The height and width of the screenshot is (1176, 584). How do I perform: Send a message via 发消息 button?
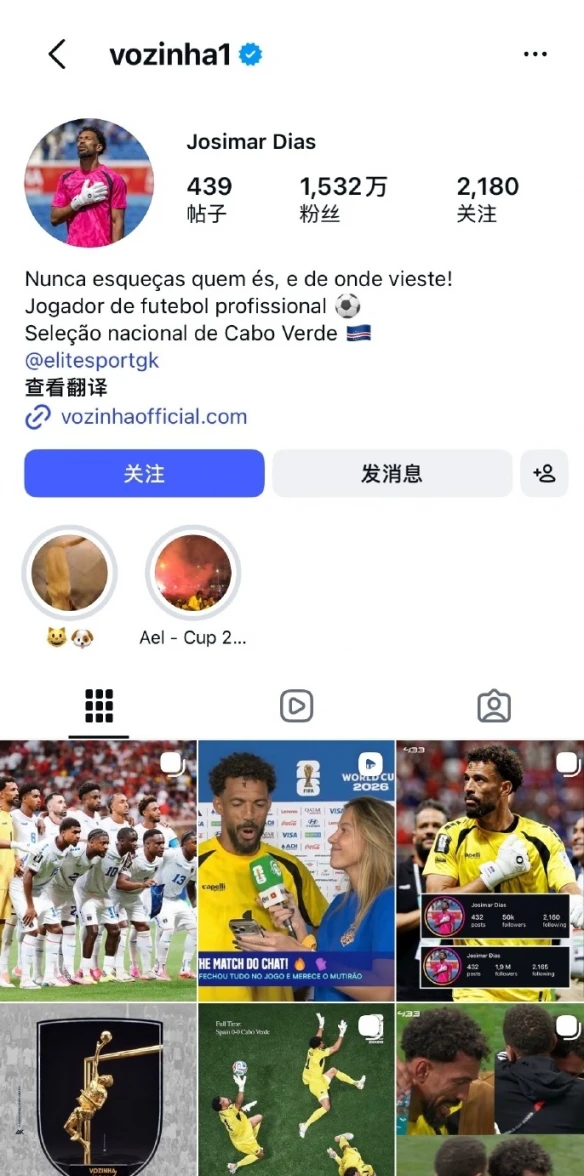[x=392, y=473]
